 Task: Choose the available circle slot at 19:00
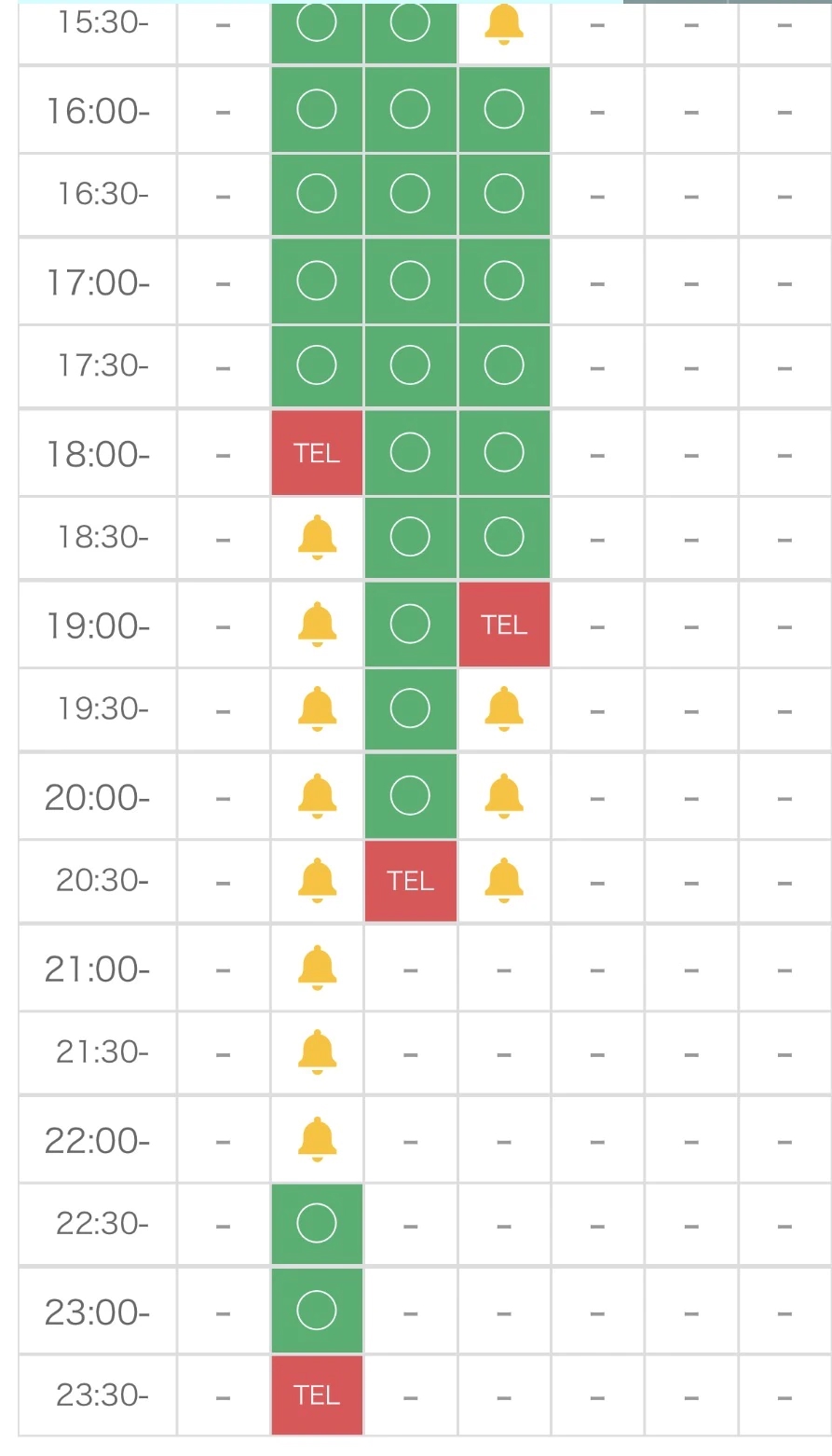[x=410, y=625]
